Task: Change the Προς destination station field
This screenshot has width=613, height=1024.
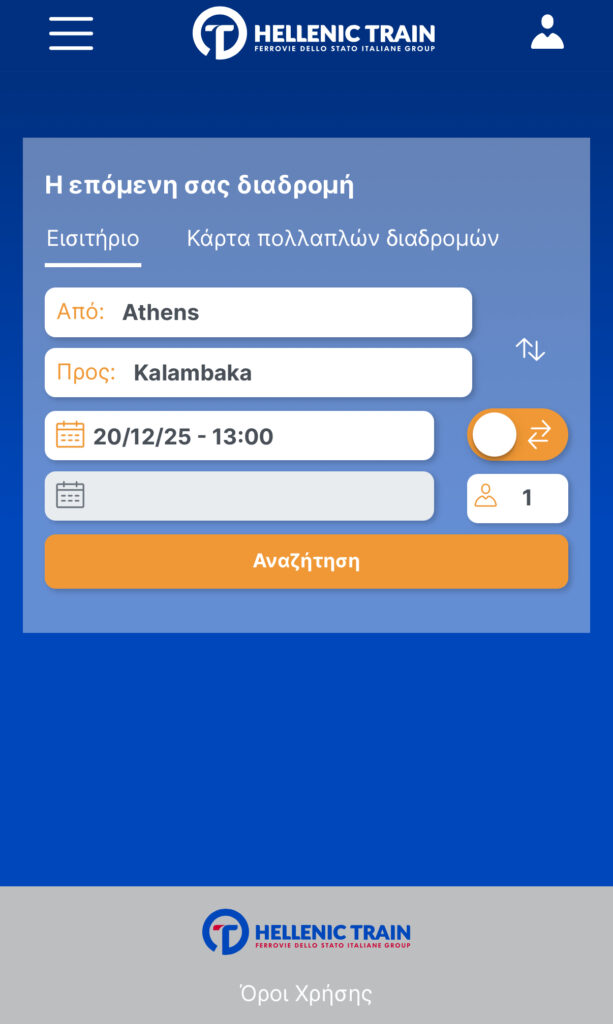Action: tap(258, 373)
